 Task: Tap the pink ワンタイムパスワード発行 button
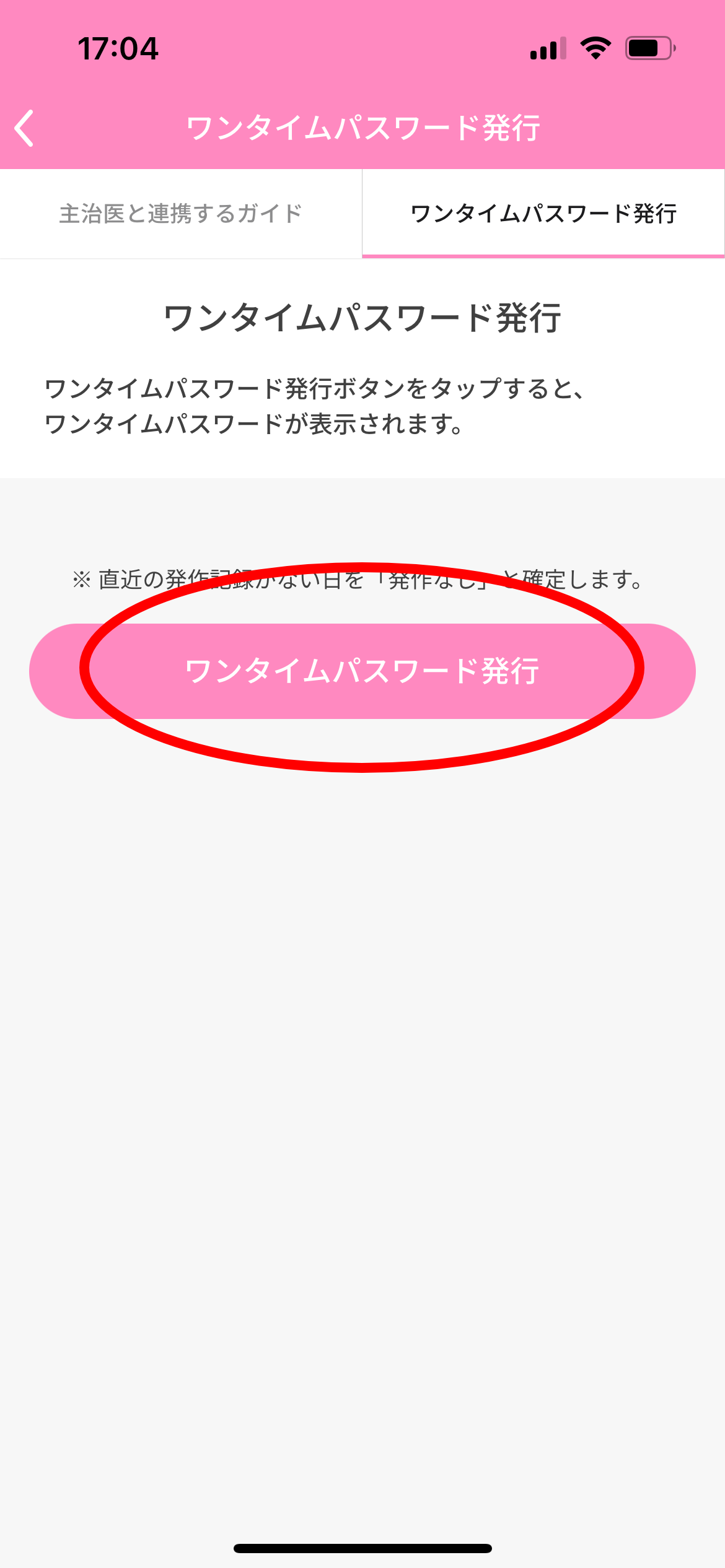pyautogui.click(x=362, y=671)
